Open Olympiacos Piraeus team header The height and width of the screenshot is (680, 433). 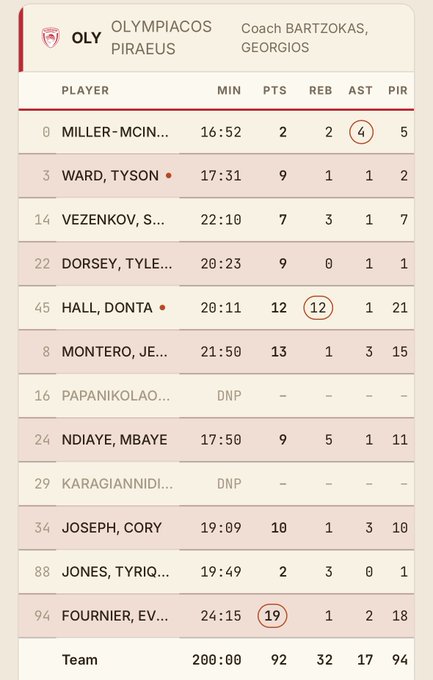coord(216,38)
